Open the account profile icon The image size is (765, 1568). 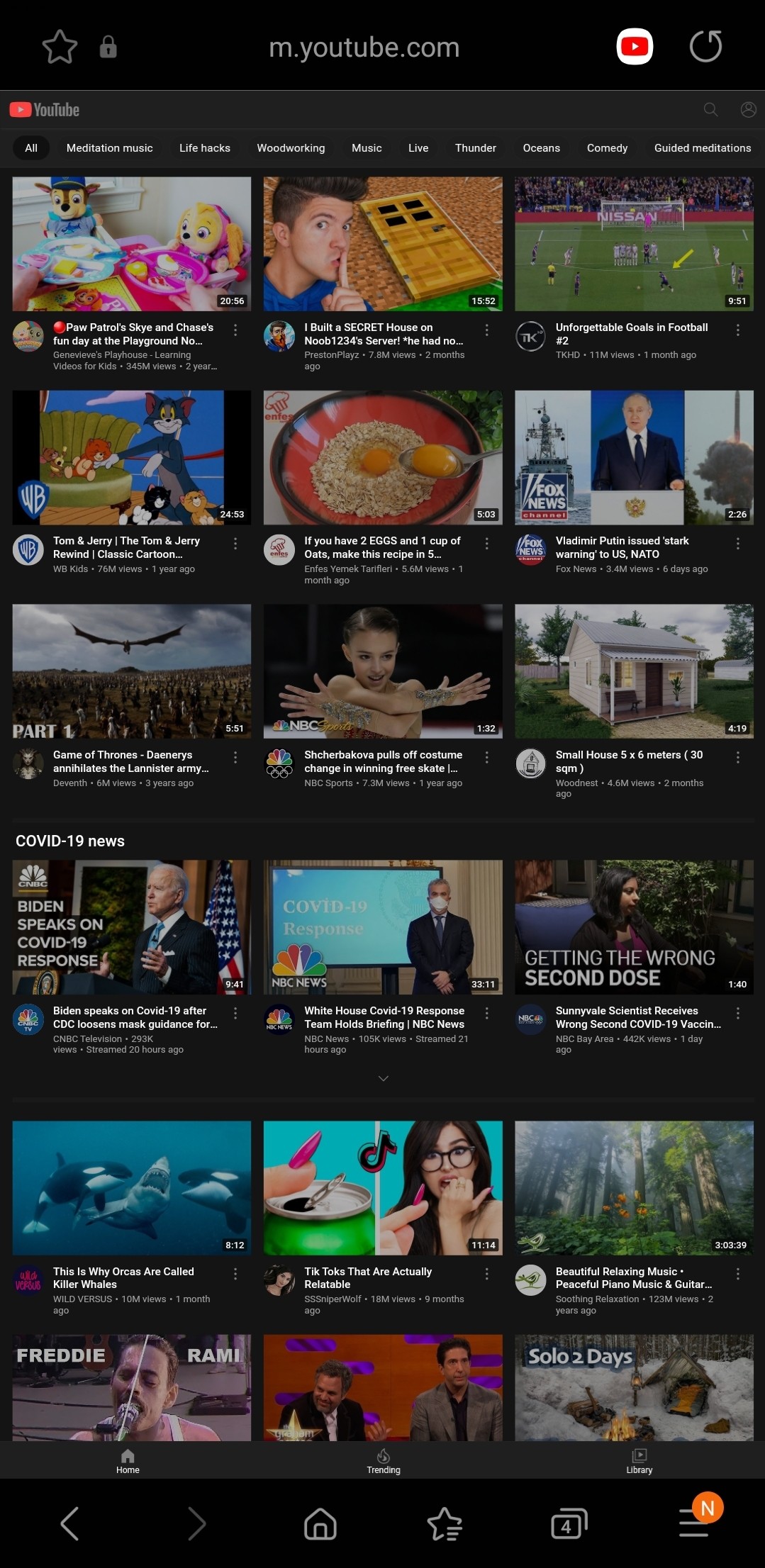click(748, 109)
